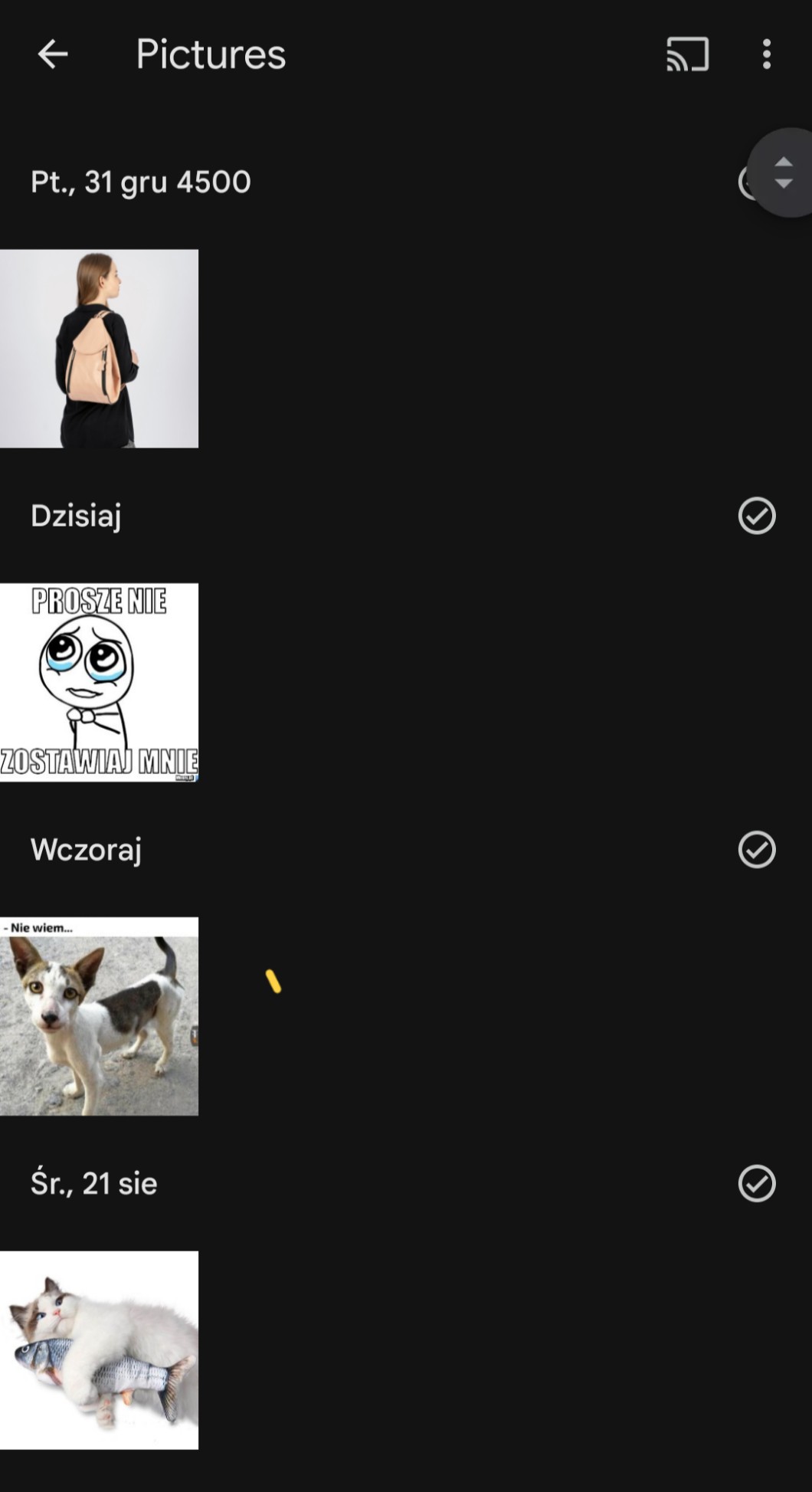Viewport: 812px width, 1492px height.
Task: Open the woman with backpack photo
Action: 99,349
